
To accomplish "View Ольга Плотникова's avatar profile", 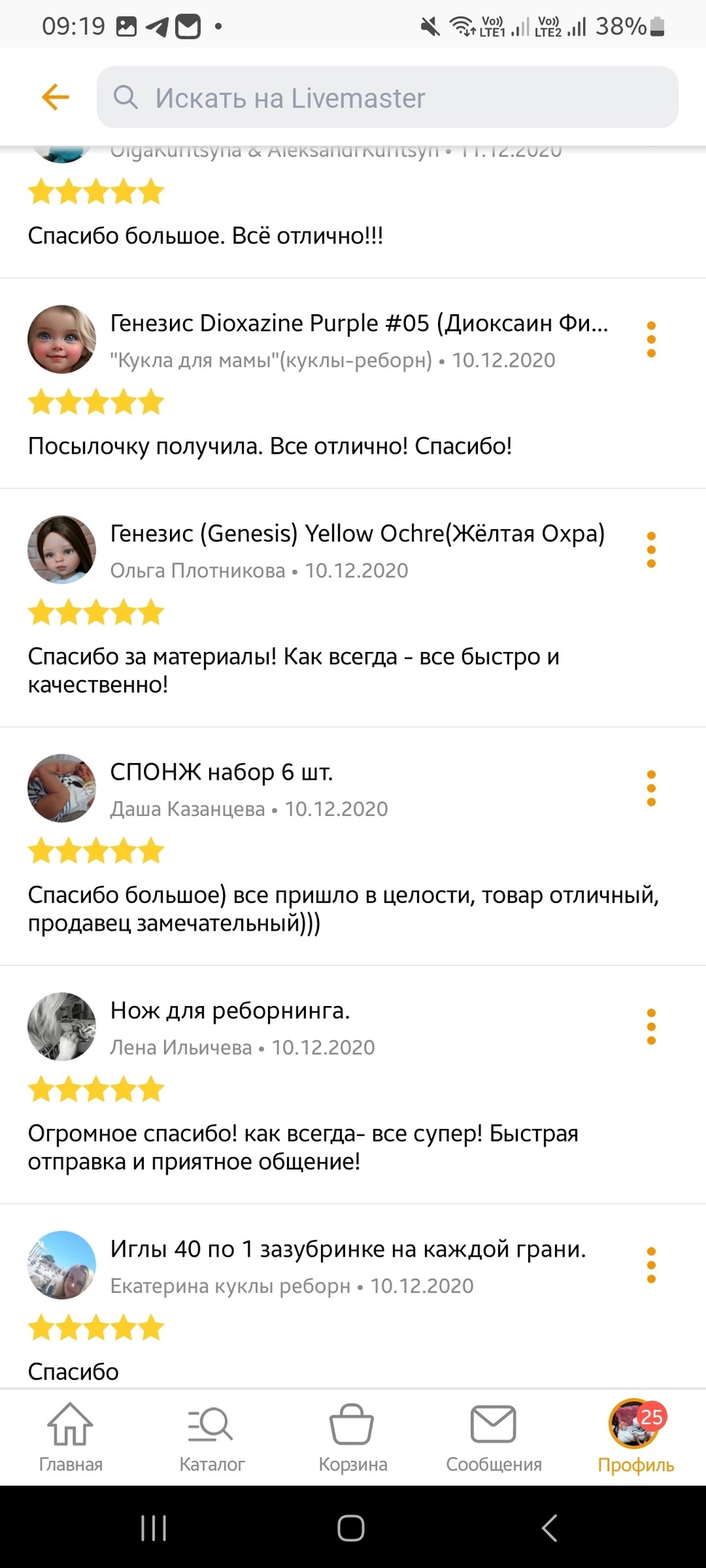I will tap(62, 550).
